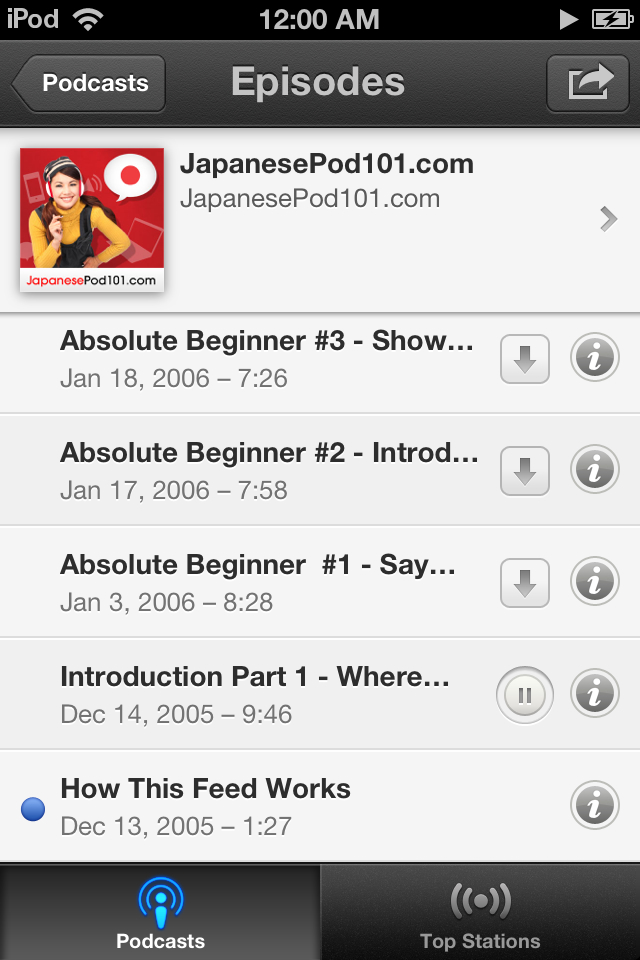Download Absolute Beginner #1 episode
The image size is (640, 960).
(524, 582)
